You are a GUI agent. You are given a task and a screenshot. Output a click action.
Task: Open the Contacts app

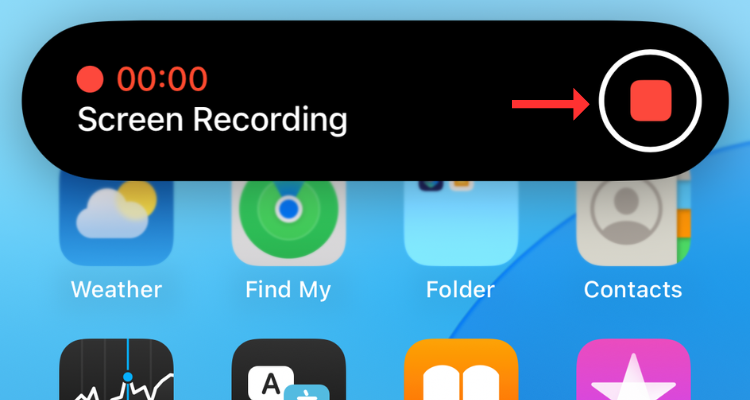pyautogui.click(x=632, y=225)
